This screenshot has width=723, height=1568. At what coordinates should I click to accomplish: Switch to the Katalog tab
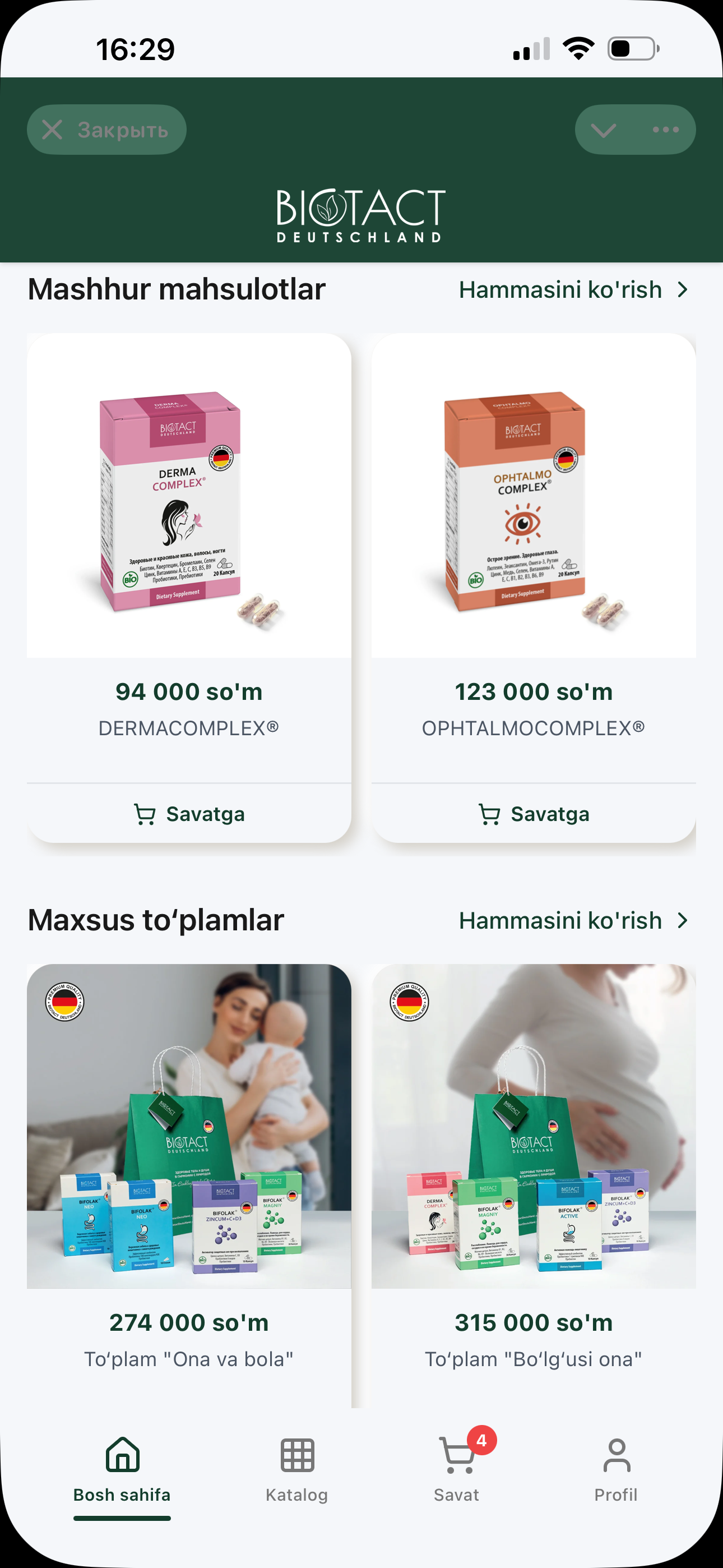pos(297,1468)
